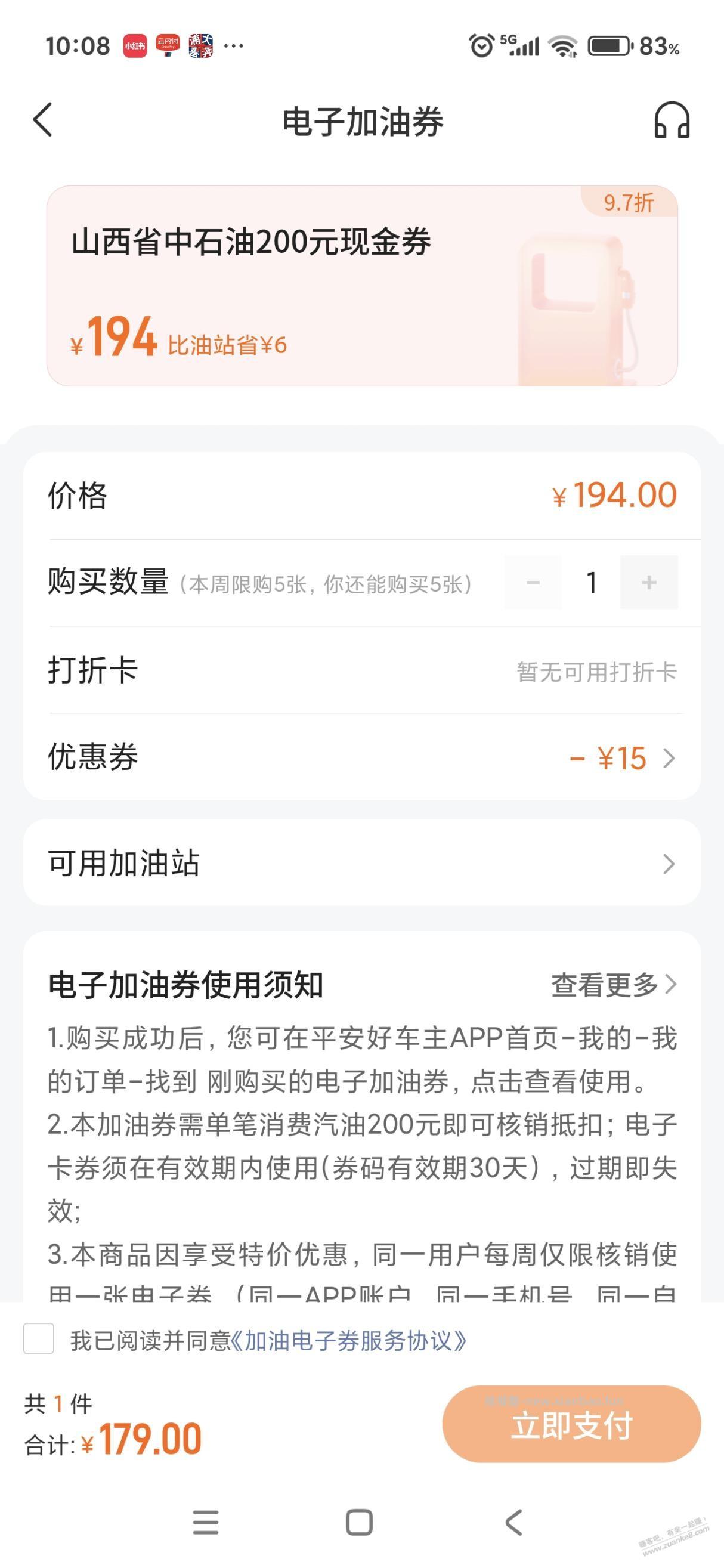Tap the Wi-Fi icon in status bar

[563, 48]
